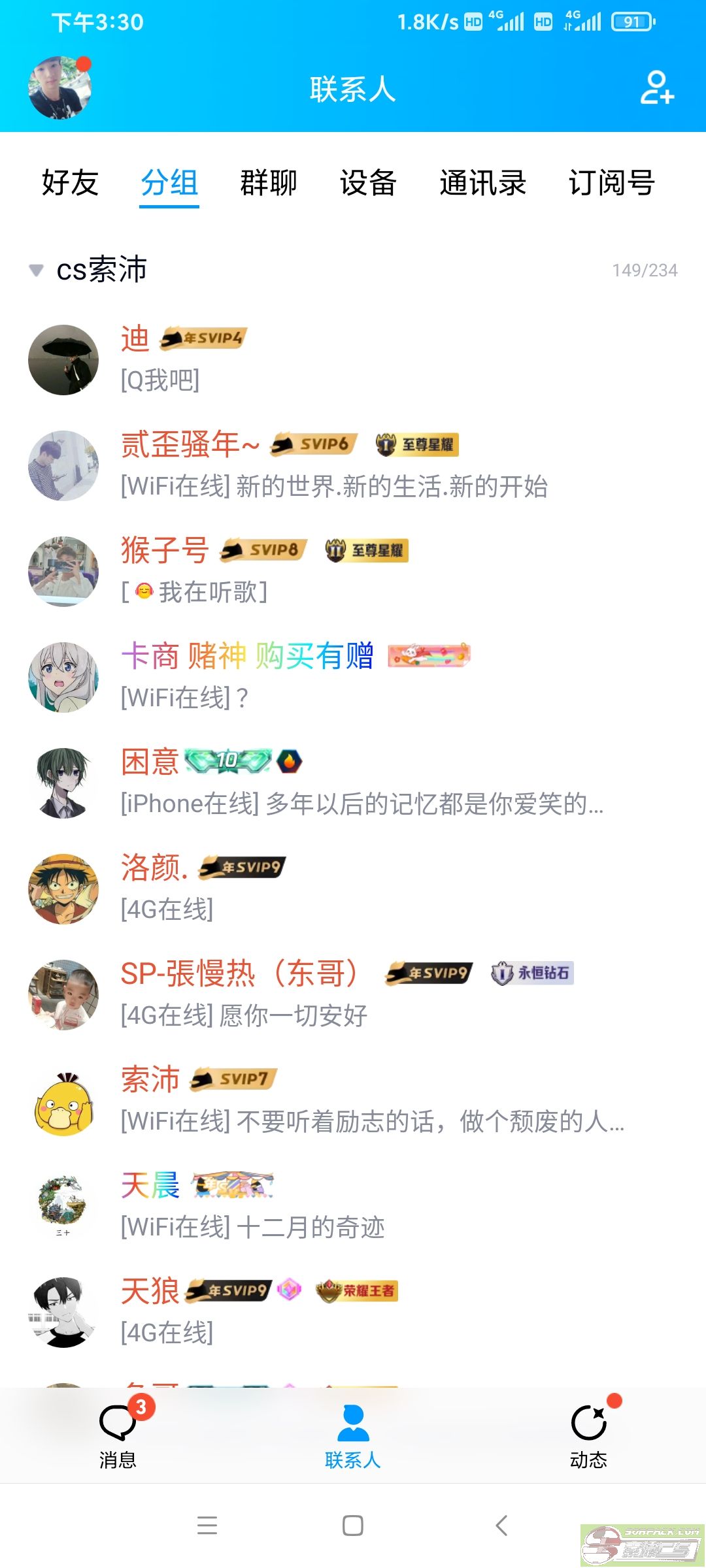Switch to the 订阅号 tab
Image resolution: width=706 pixels, height=1568 pixels.
click(611, 182)
